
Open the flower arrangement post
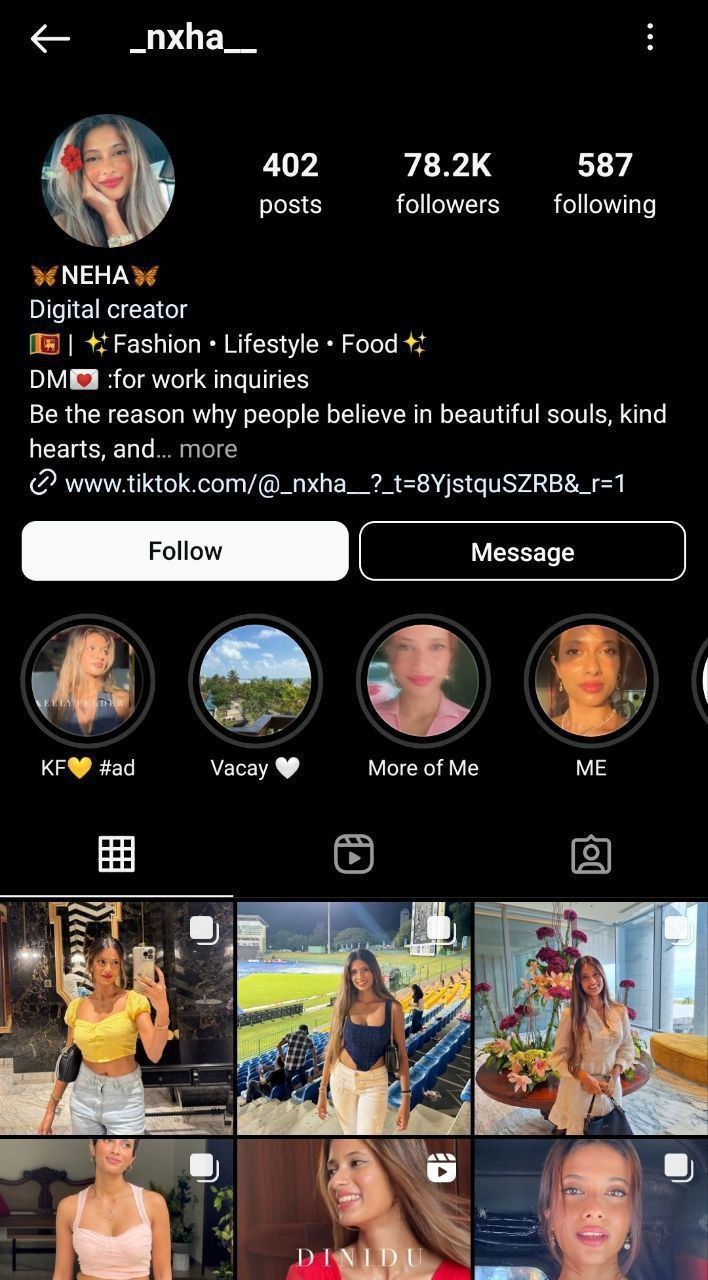[591, 1018]
